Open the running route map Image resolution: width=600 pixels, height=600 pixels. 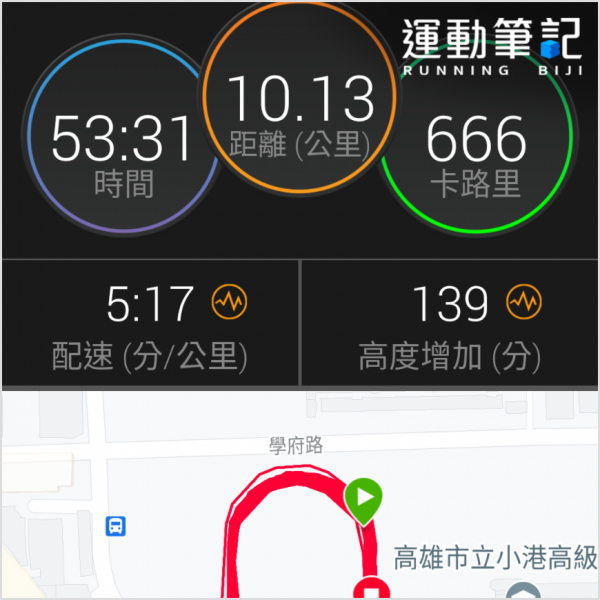(300, 500)
